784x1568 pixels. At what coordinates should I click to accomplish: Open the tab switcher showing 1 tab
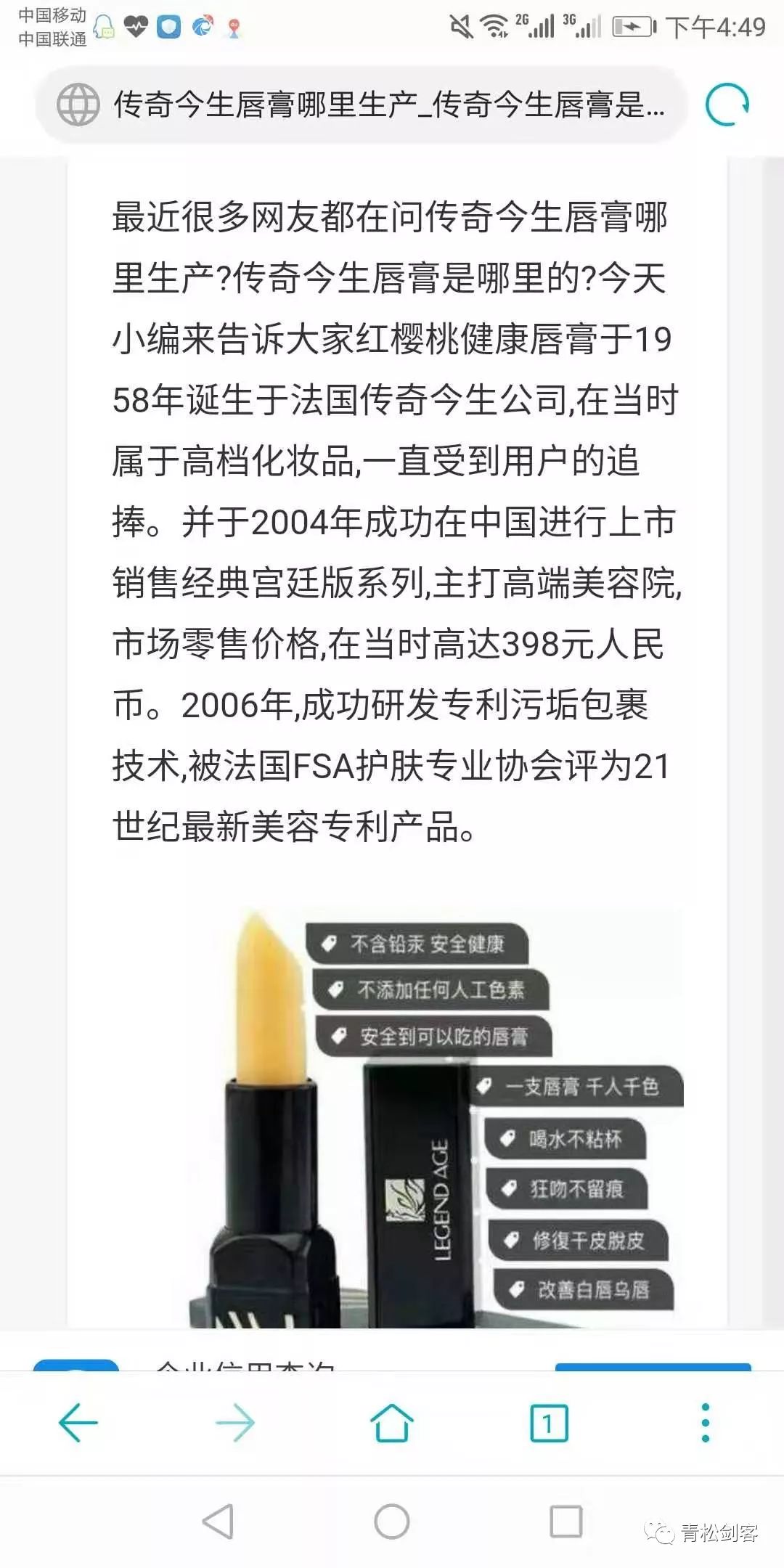(x=549, y=1422)
